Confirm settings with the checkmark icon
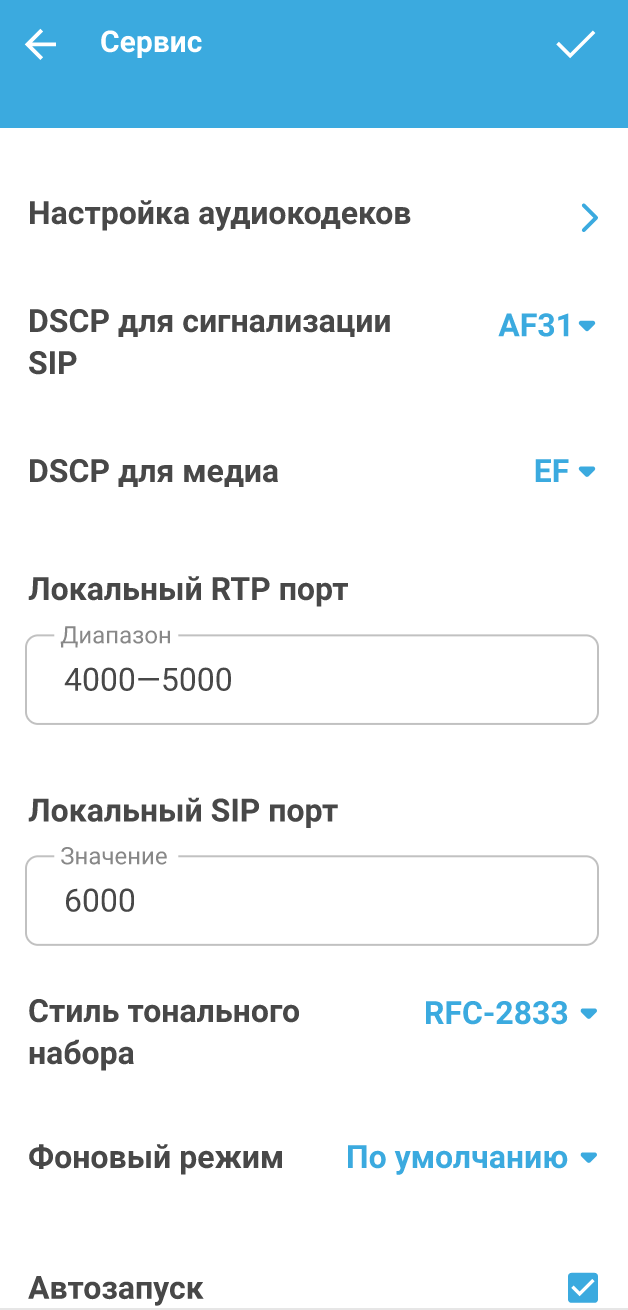 pos(575,44)
